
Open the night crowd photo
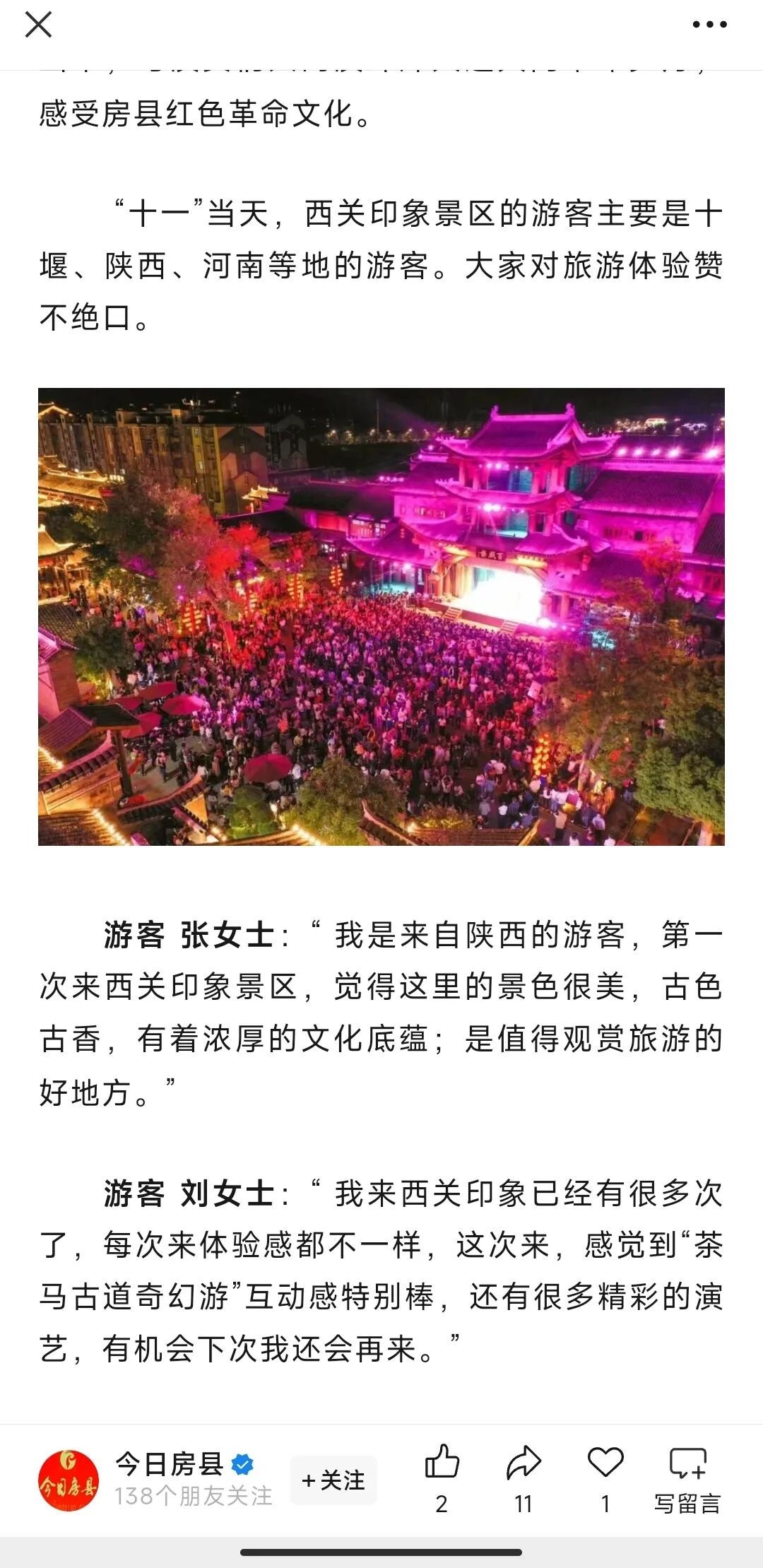coord(381,616)
